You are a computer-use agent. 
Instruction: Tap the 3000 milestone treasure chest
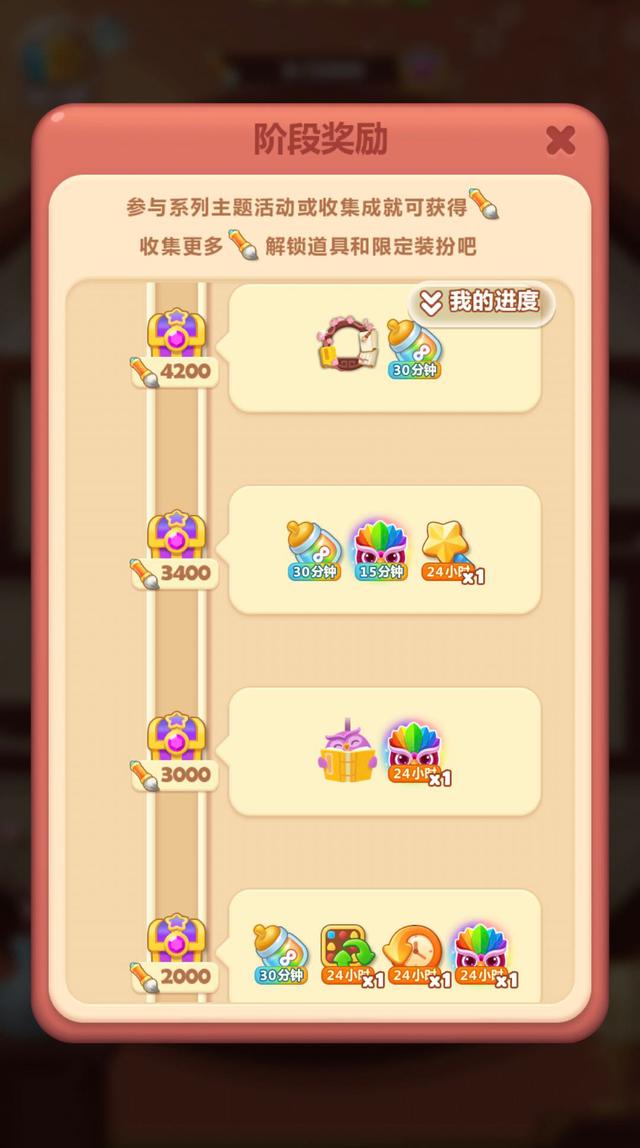click(x=176, y=737)
